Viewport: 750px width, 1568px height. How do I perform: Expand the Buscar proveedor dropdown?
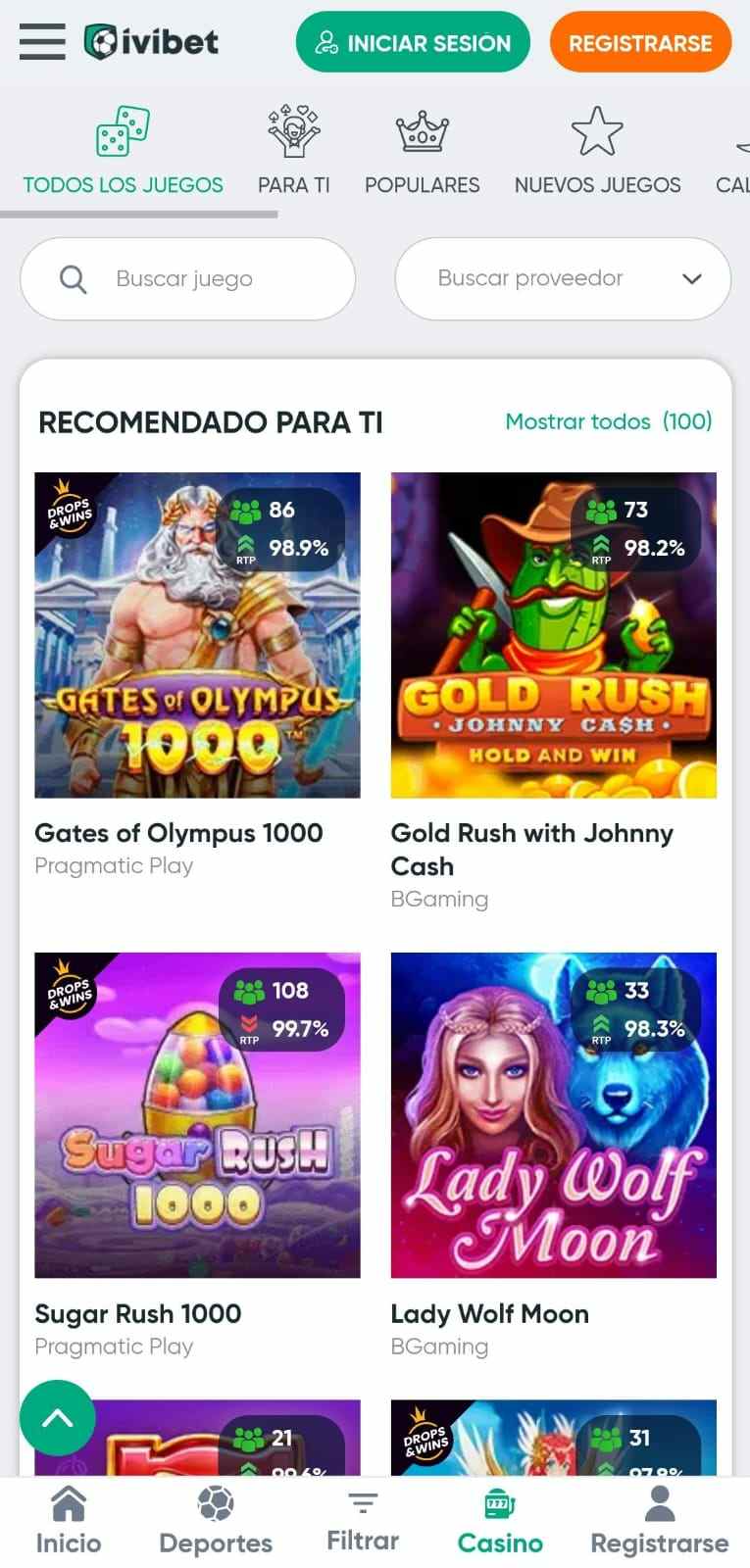(x=563, y=279)
